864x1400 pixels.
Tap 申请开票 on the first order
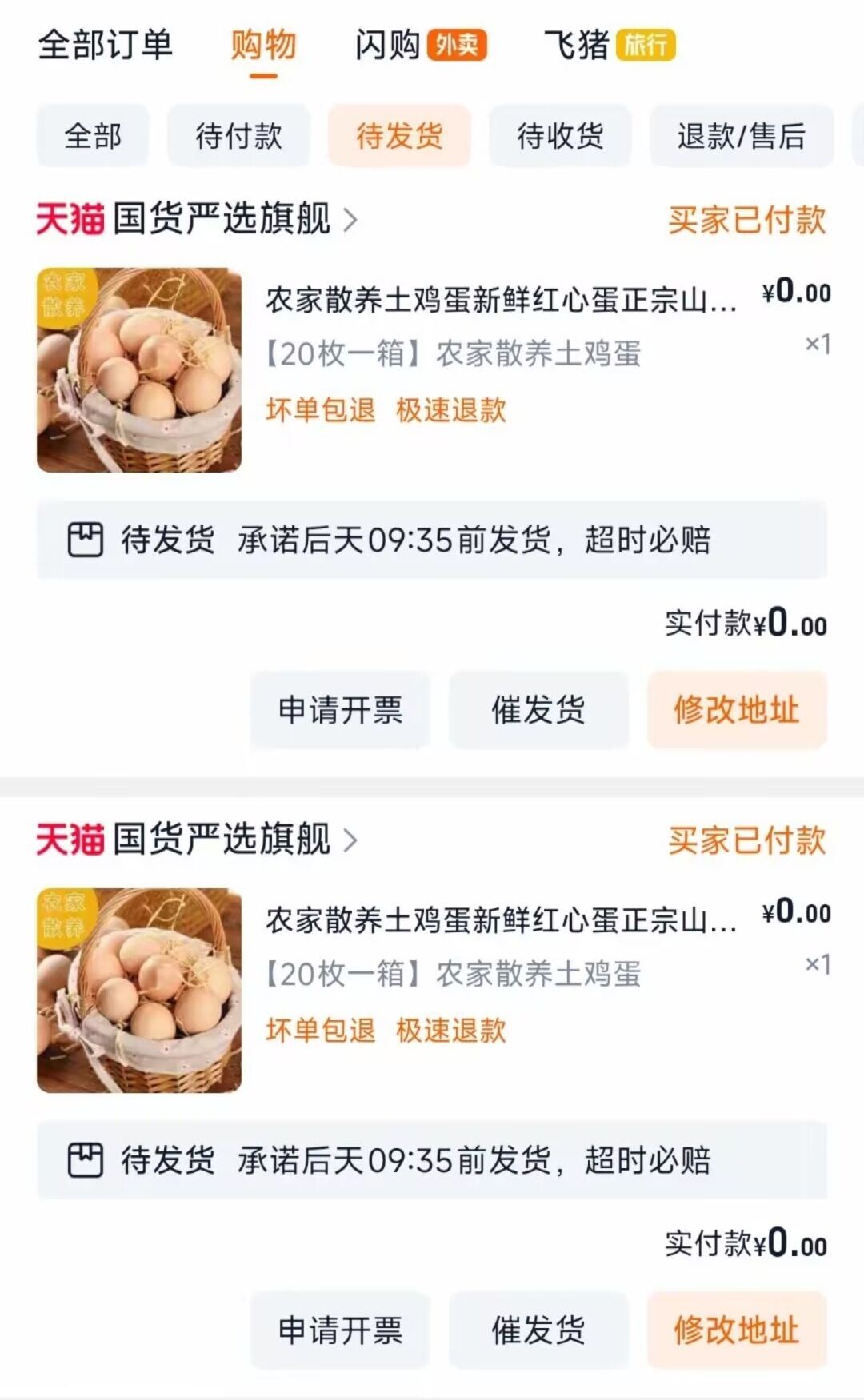[340, 710]
